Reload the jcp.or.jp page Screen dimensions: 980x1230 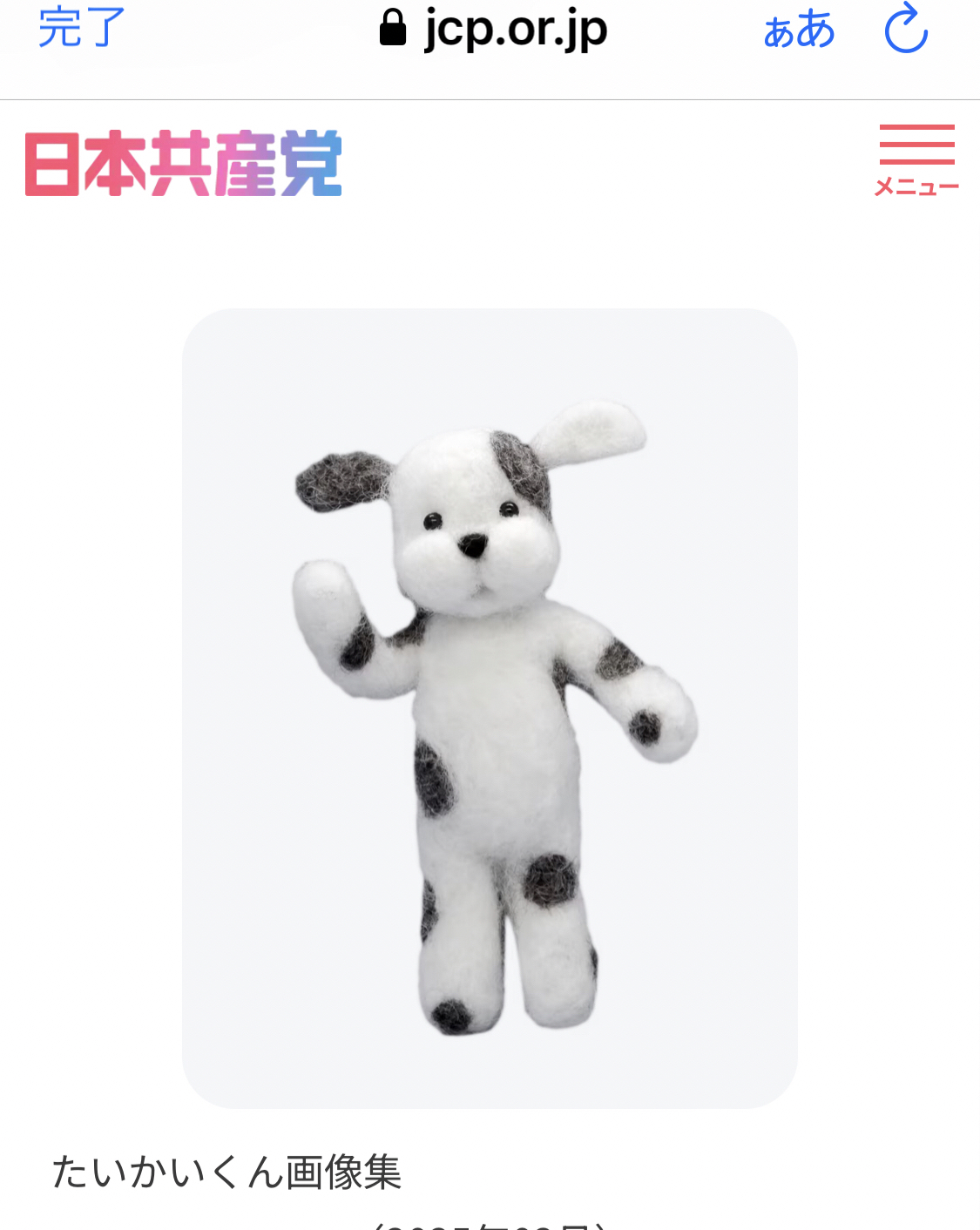(x=906, y=29)
